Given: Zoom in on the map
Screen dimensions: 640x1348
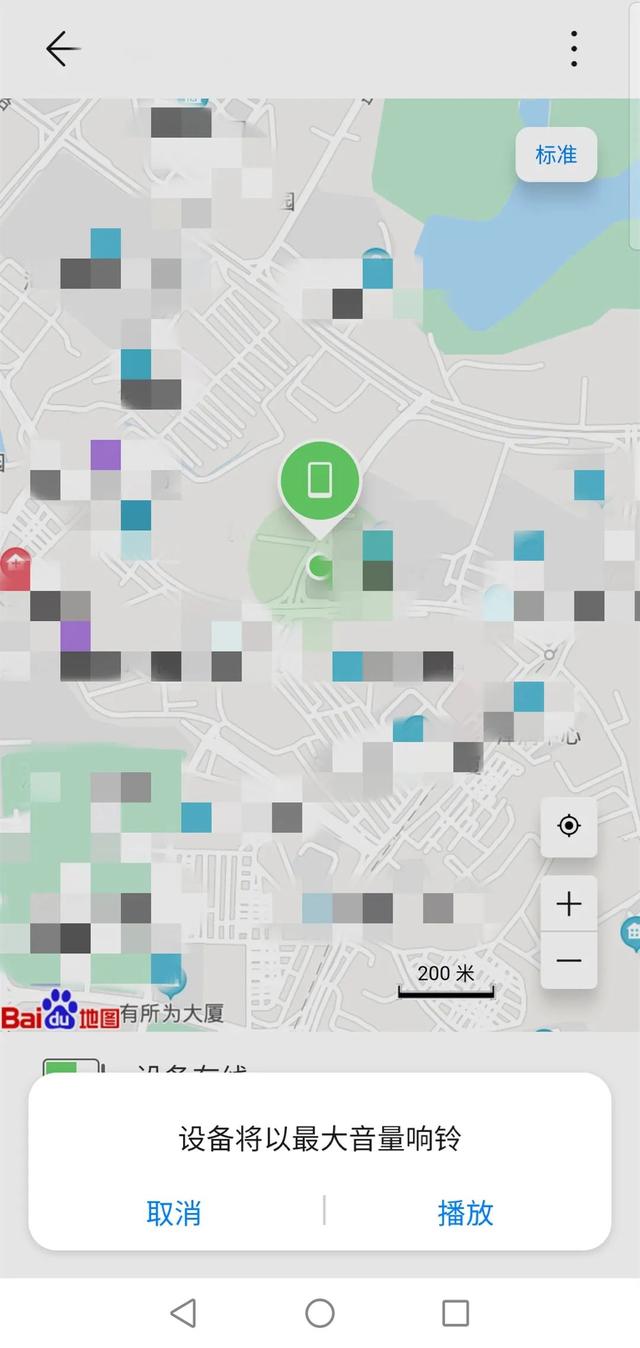Looking at the screenshot, I should coord(569,904).
